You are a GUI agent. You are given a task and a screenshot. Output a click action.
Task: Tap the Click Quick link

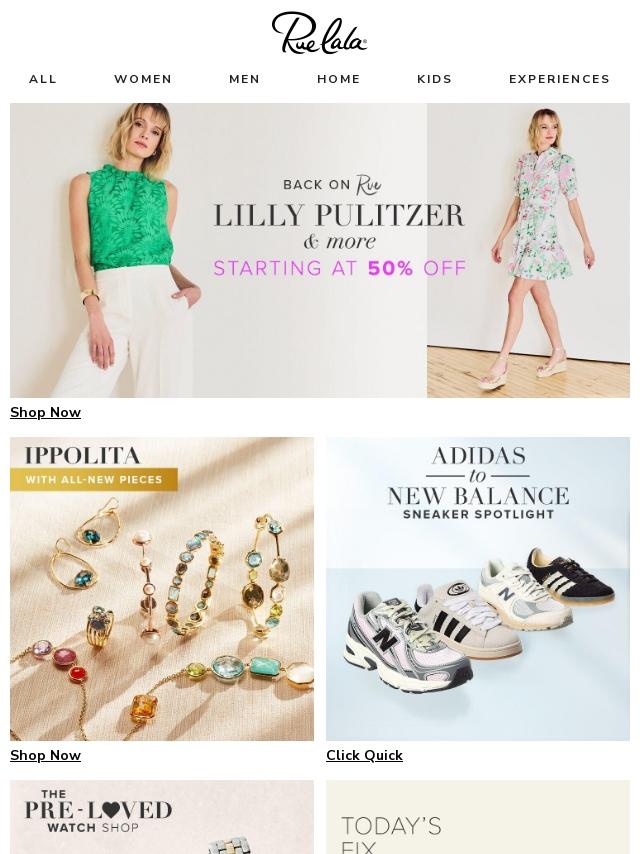click(x=364, y=756)
